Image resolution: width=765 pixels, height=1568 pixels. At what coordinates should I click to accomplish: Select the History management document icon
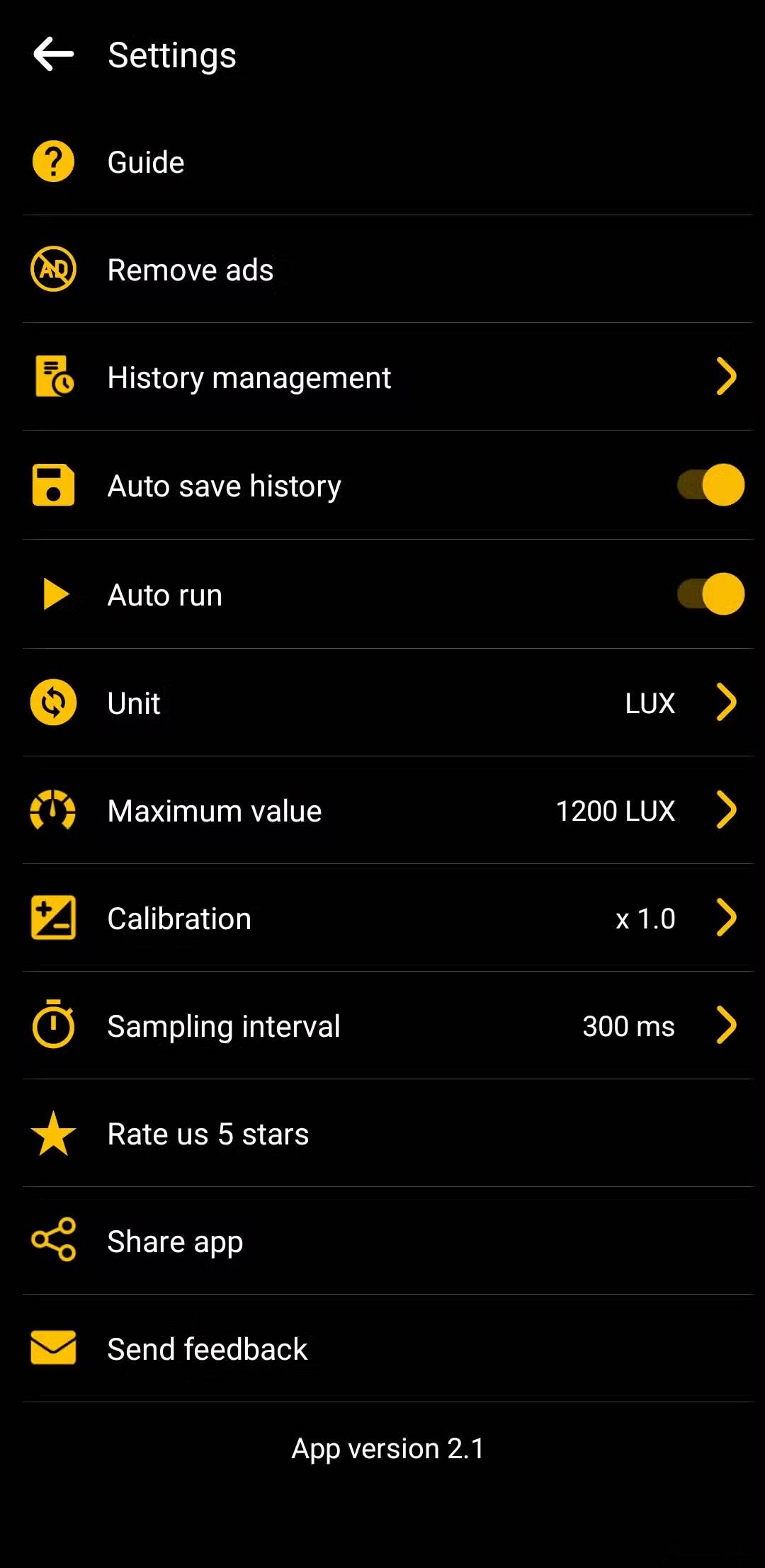53,377
